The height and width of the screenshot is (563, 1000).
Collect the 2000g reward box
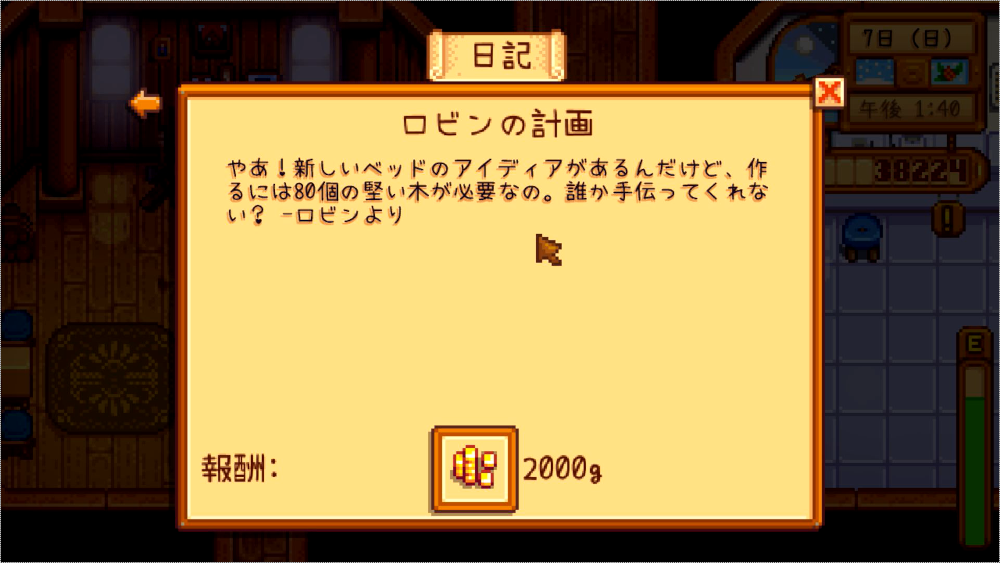pos(475,469)
